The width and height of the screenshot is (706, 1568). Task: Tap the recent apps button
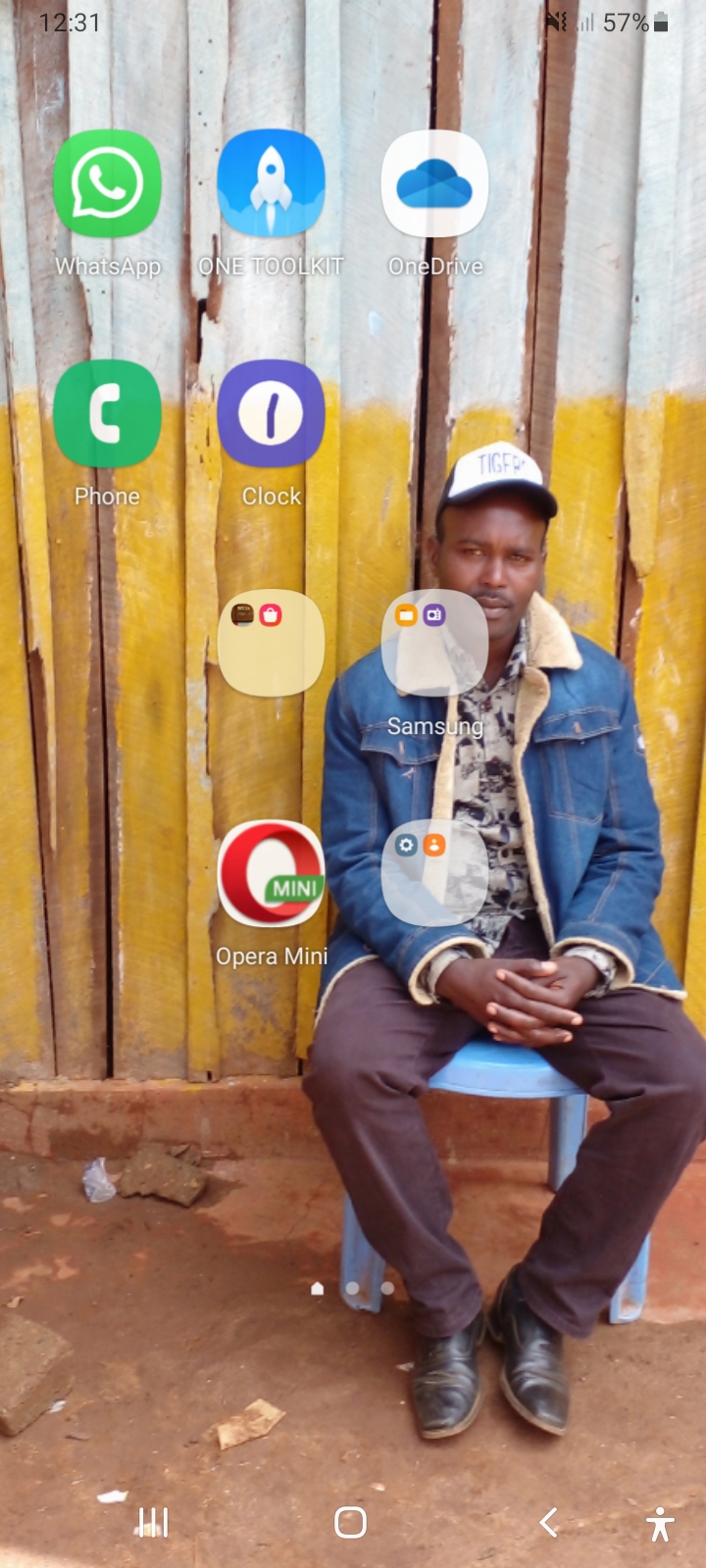coord(153,1522)
